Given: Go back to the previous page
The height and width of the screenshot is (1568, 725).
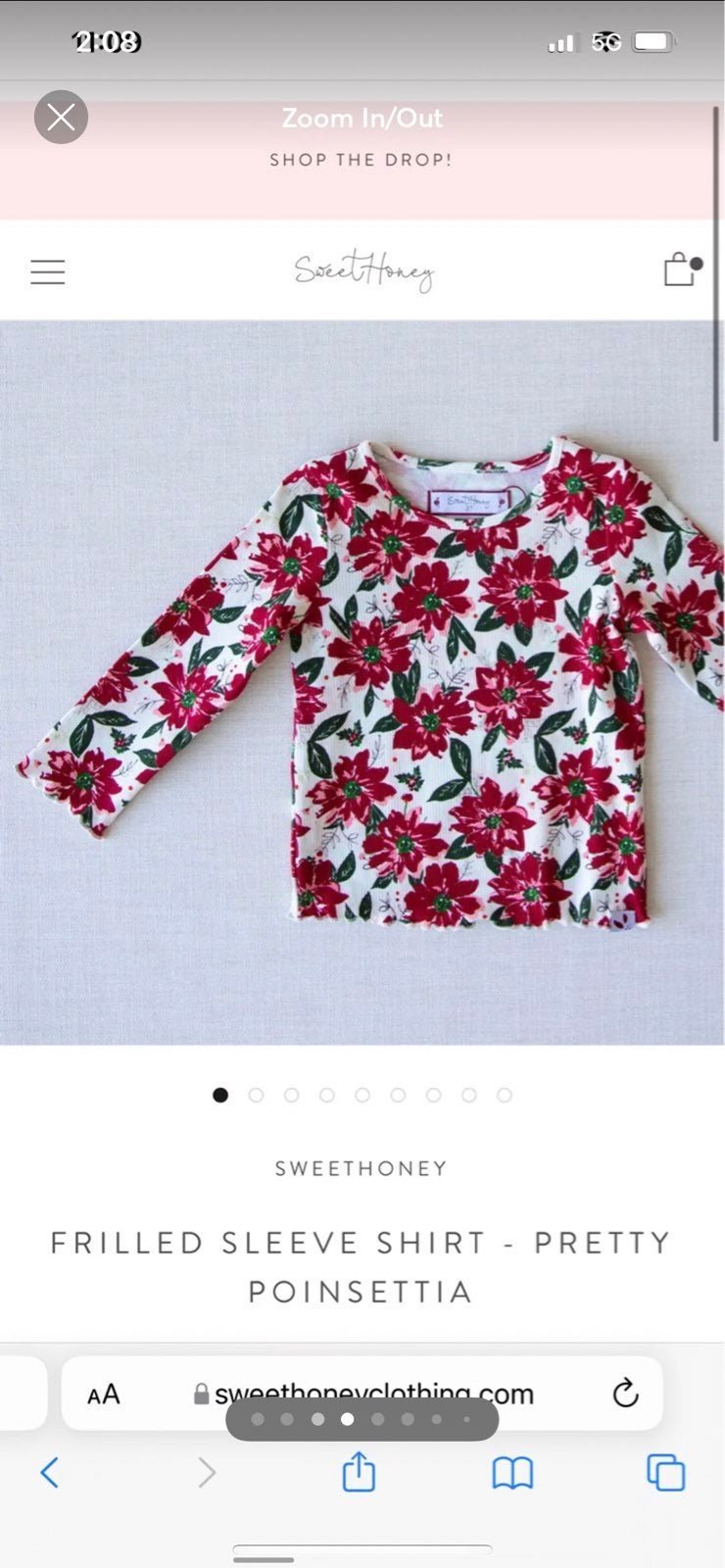Looking at the screenshot, I should 50,1472.
